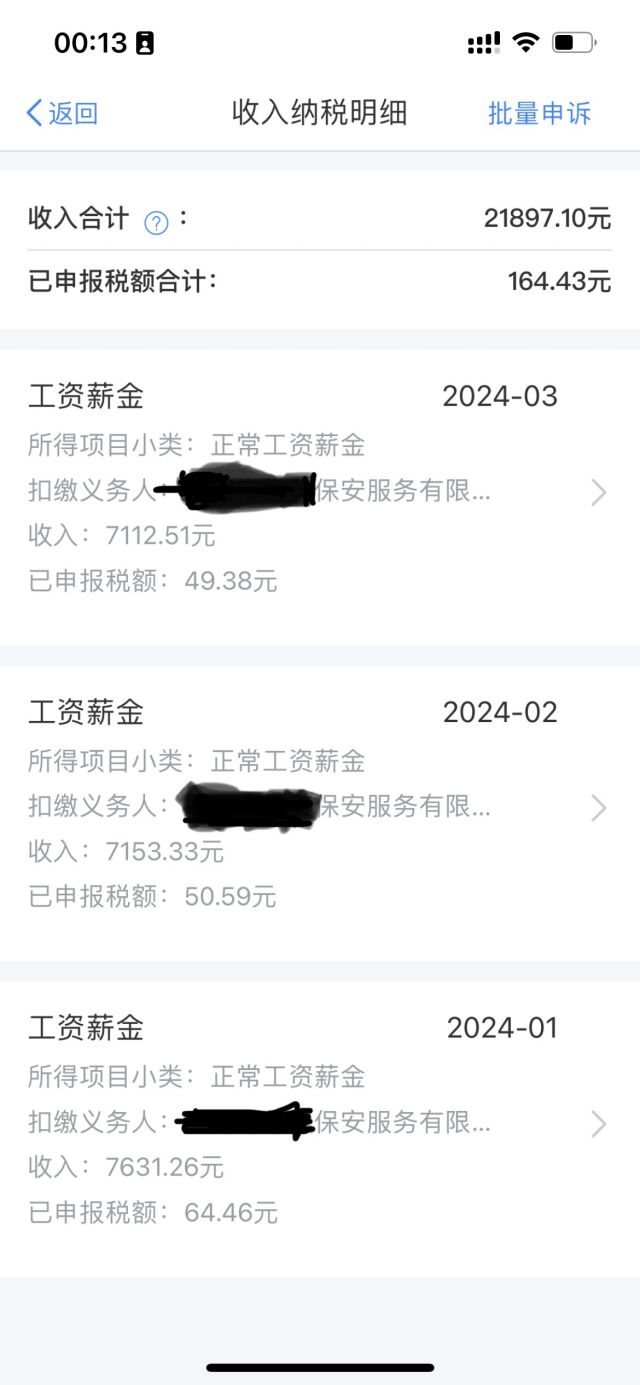640x1385 pixels.
Task: Open the 2024-02 工资薪金 record
Action: 320,806
